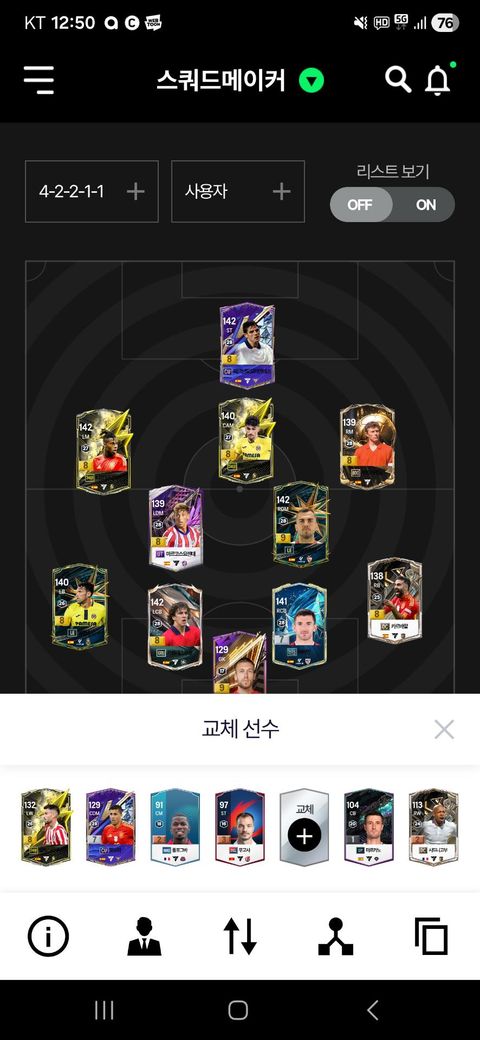Select the 139 LDM player card

point(176,528)
